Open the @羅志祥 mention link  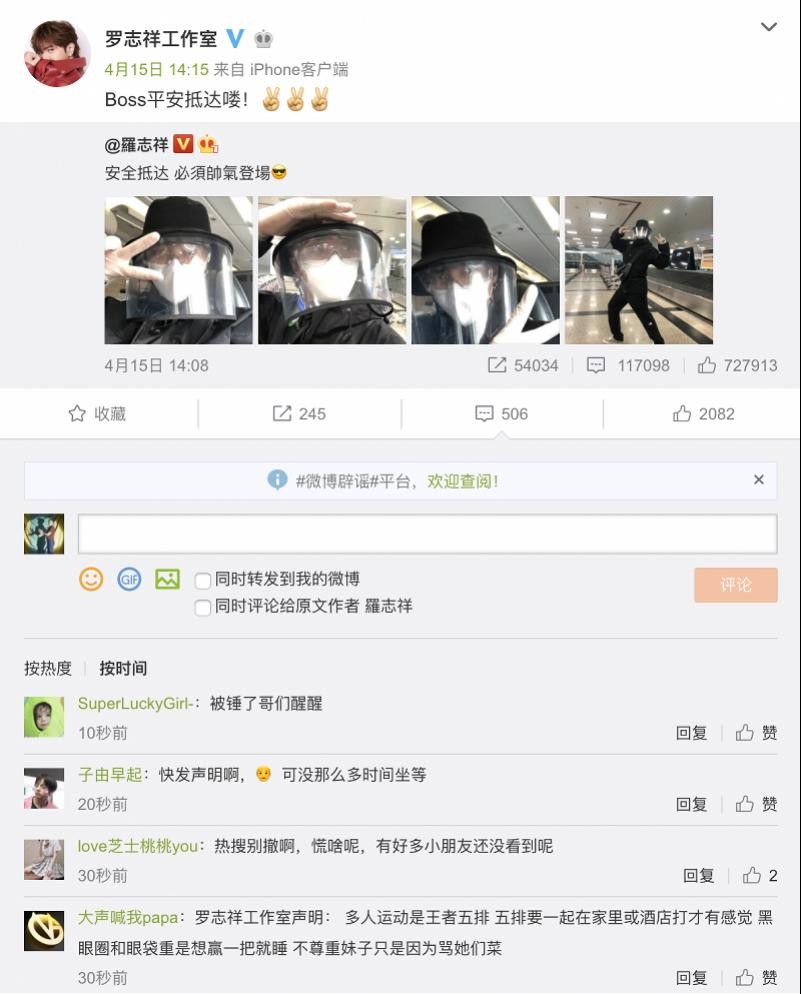(x=137, y=144)
